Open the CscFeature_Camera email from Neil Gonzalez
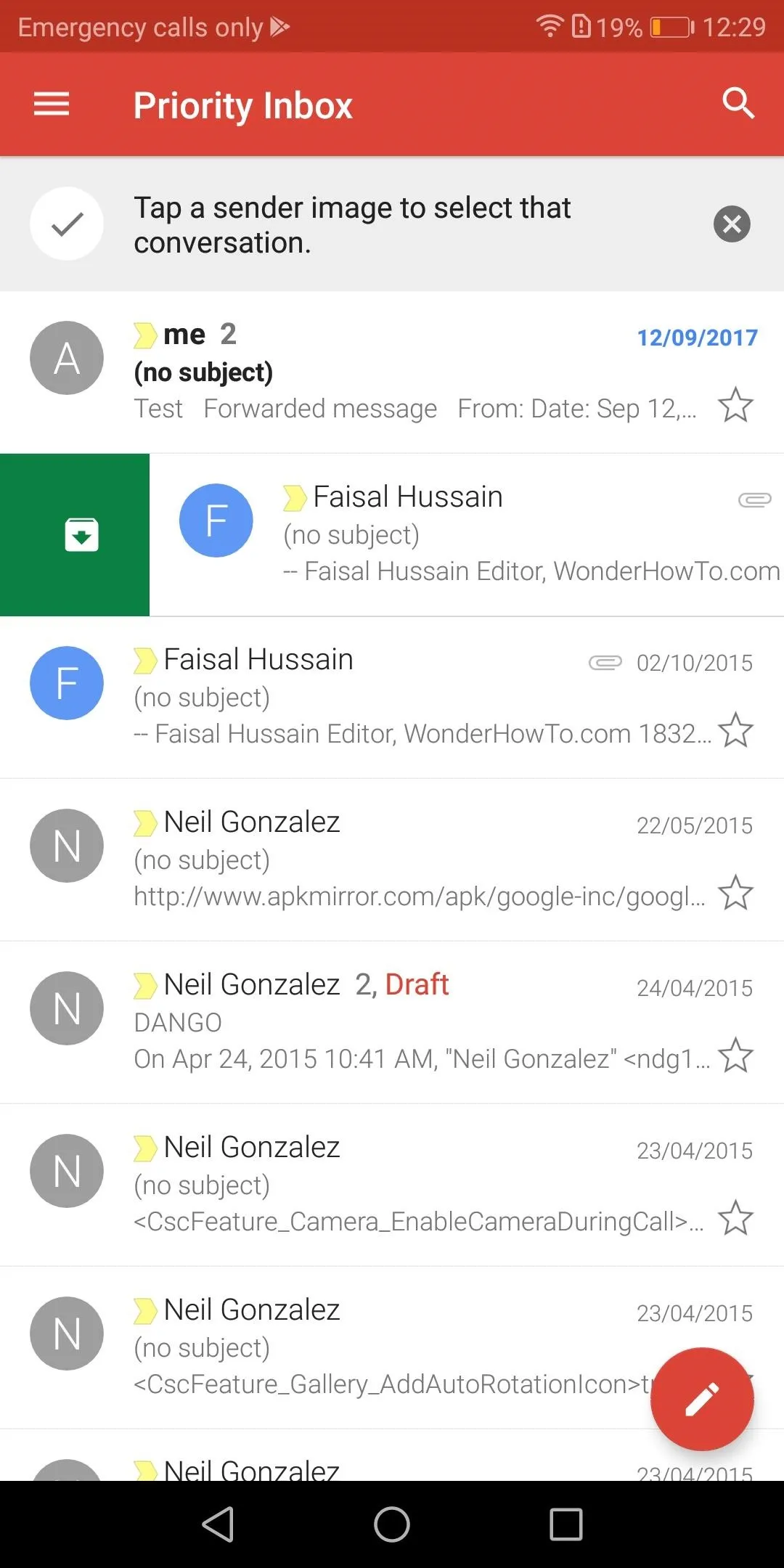The width and height of the screenshot is (784, 1568). pos(392,1185)
